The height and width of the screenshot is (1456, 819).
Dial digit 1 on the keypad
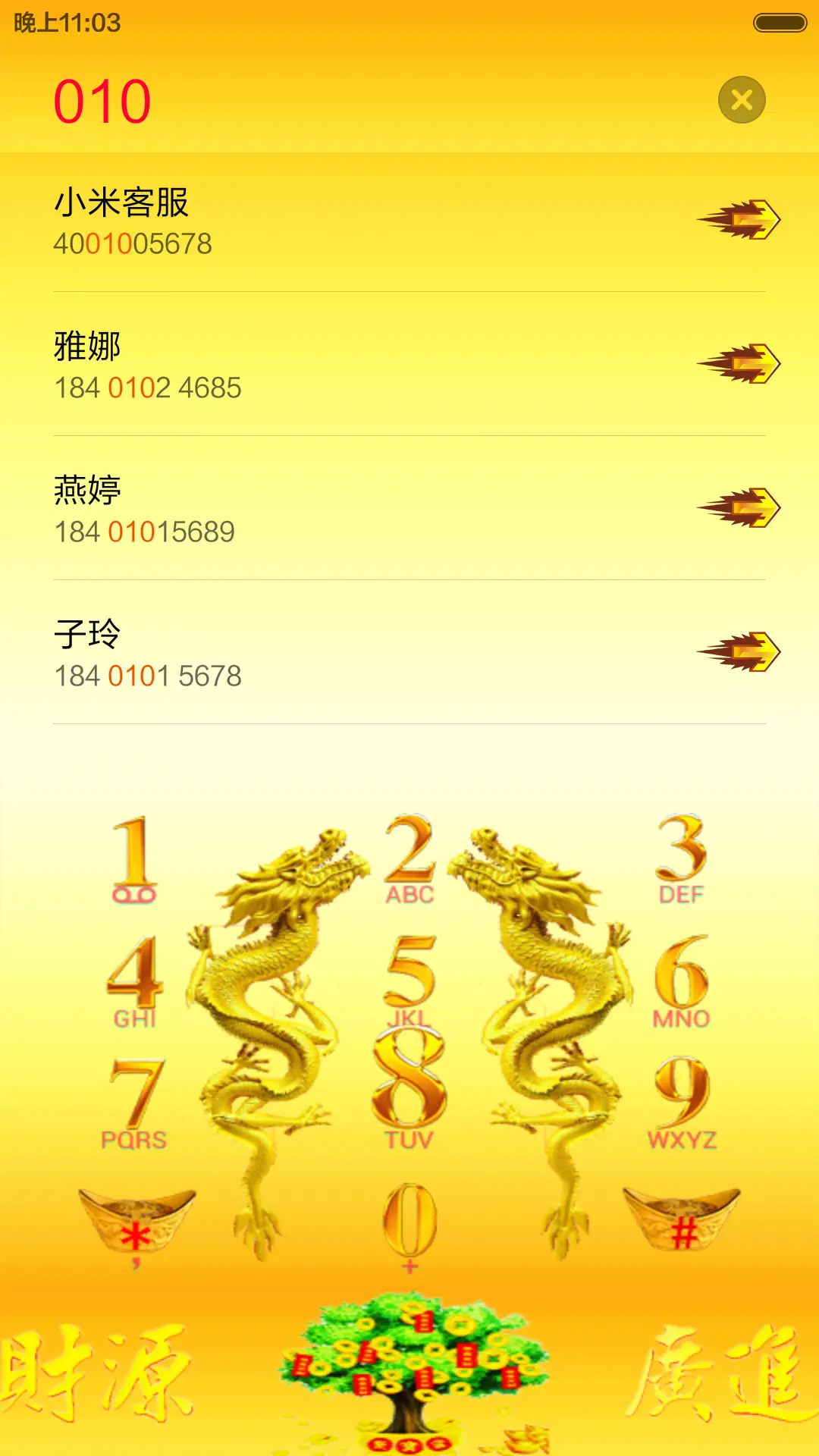click(135, 861)
